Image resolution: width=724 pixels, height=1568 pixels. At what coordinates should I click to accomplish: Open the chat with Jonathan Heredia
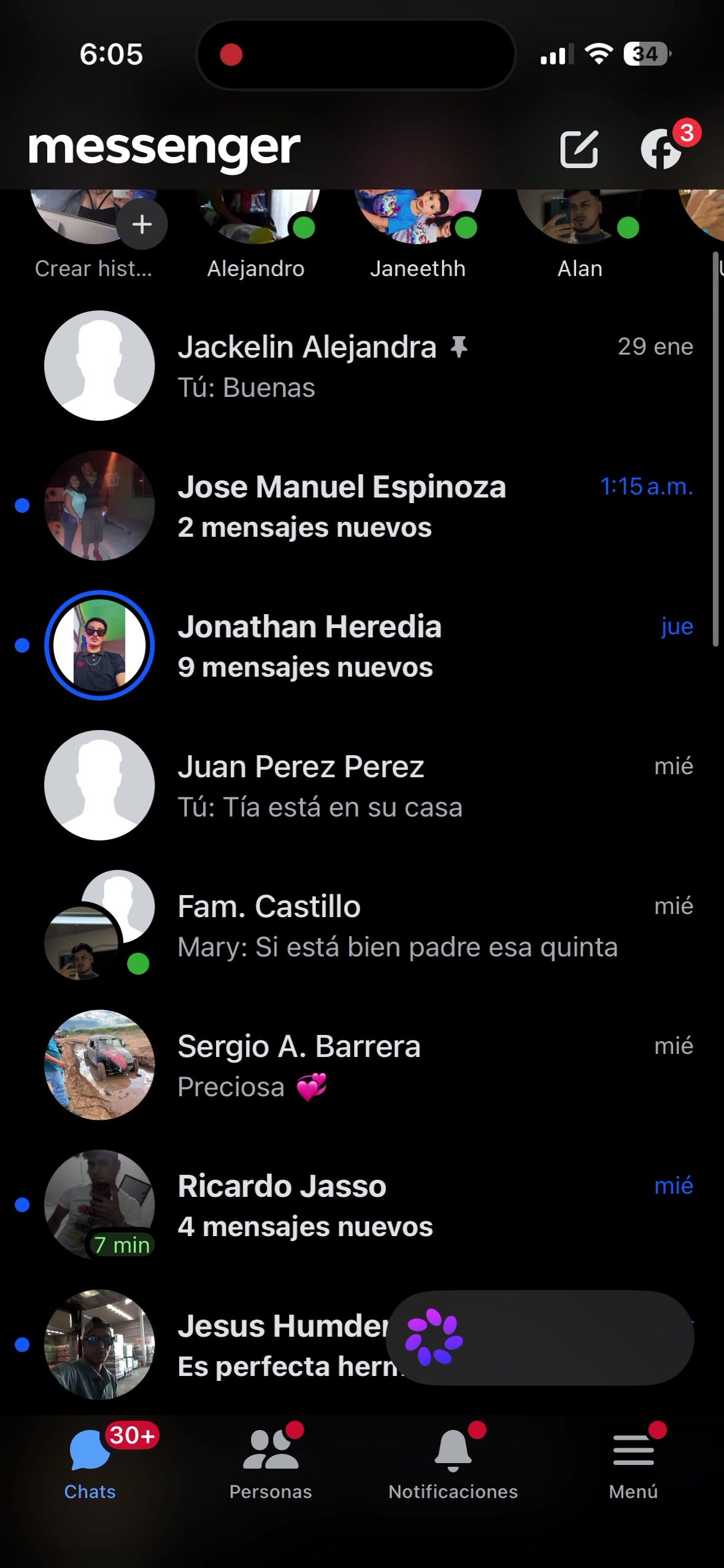362,645
